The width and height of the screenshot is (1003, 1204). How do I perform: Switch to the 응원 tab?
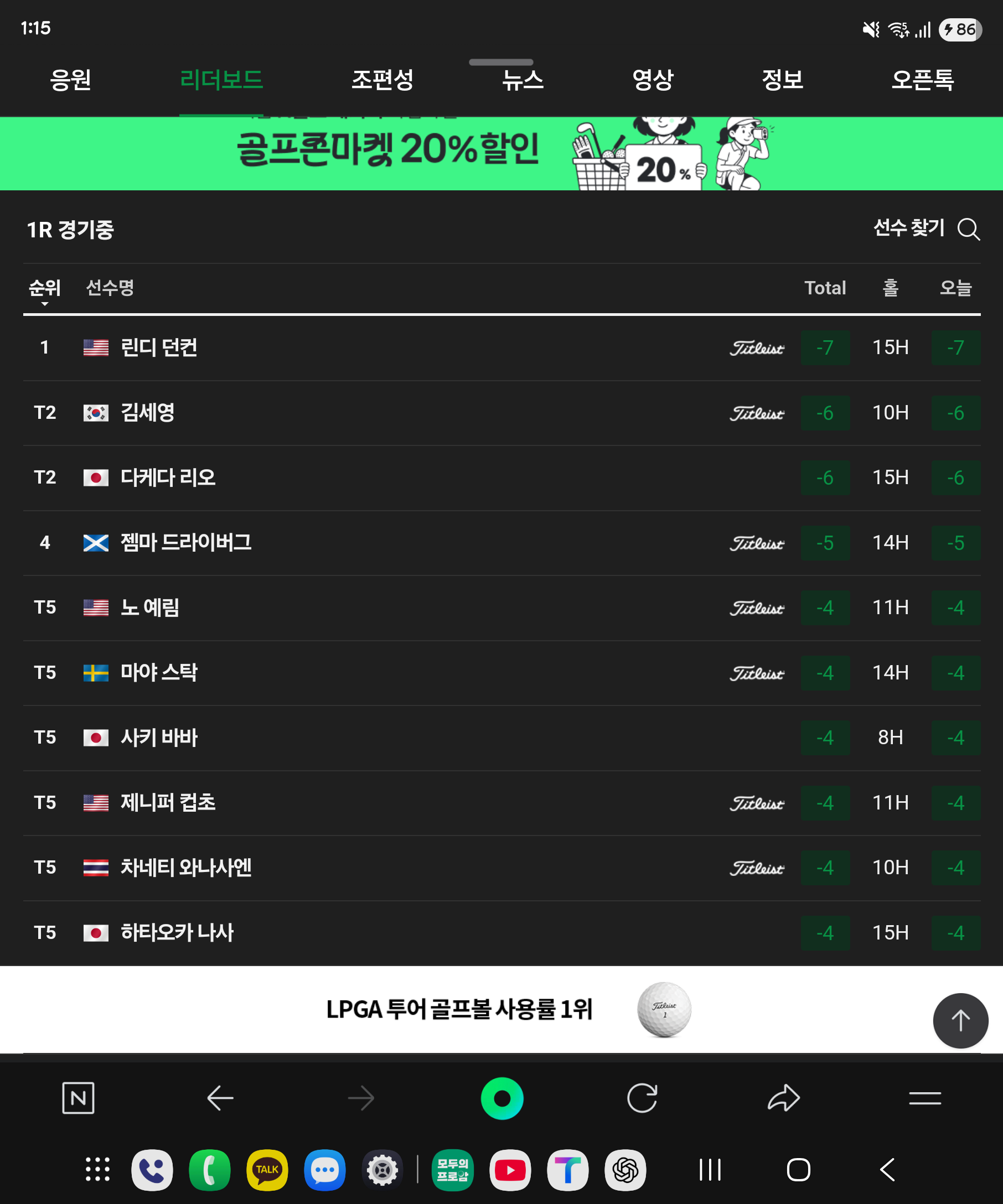(x=70, y=79)
